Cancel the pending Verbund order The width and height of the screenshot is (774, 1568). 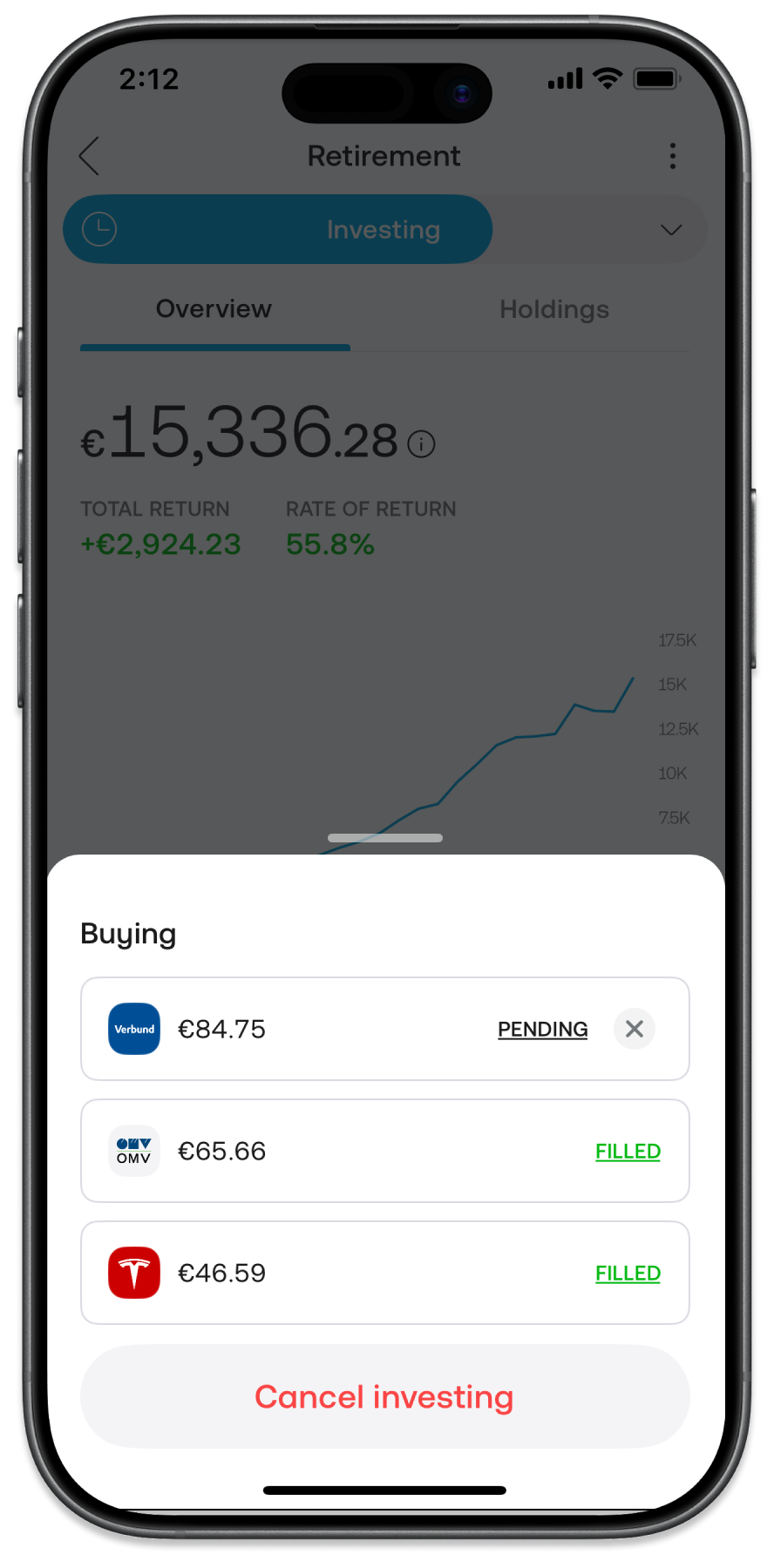634,1029
